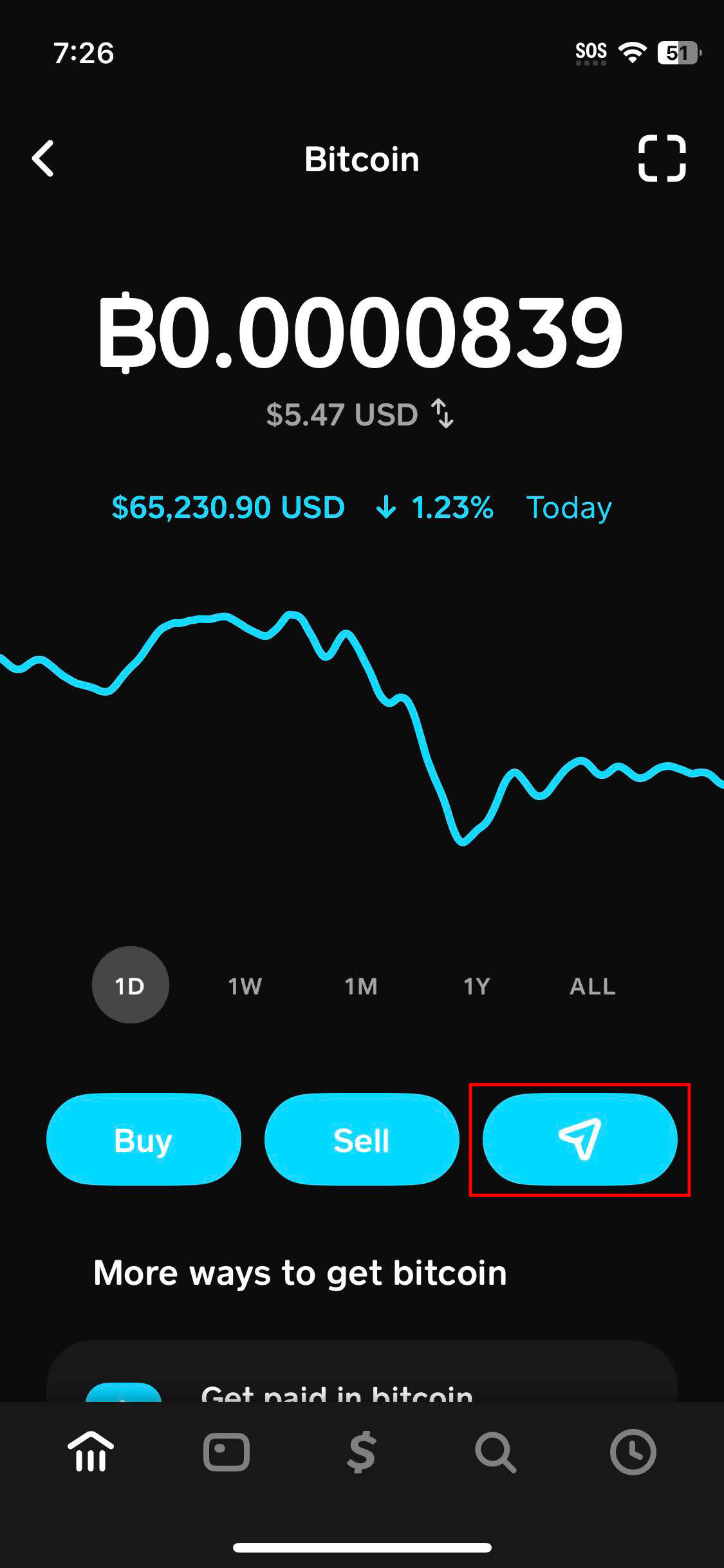Switch chart to 1M range
Viewport: 724px width, 1568px height.
[361, 985]
